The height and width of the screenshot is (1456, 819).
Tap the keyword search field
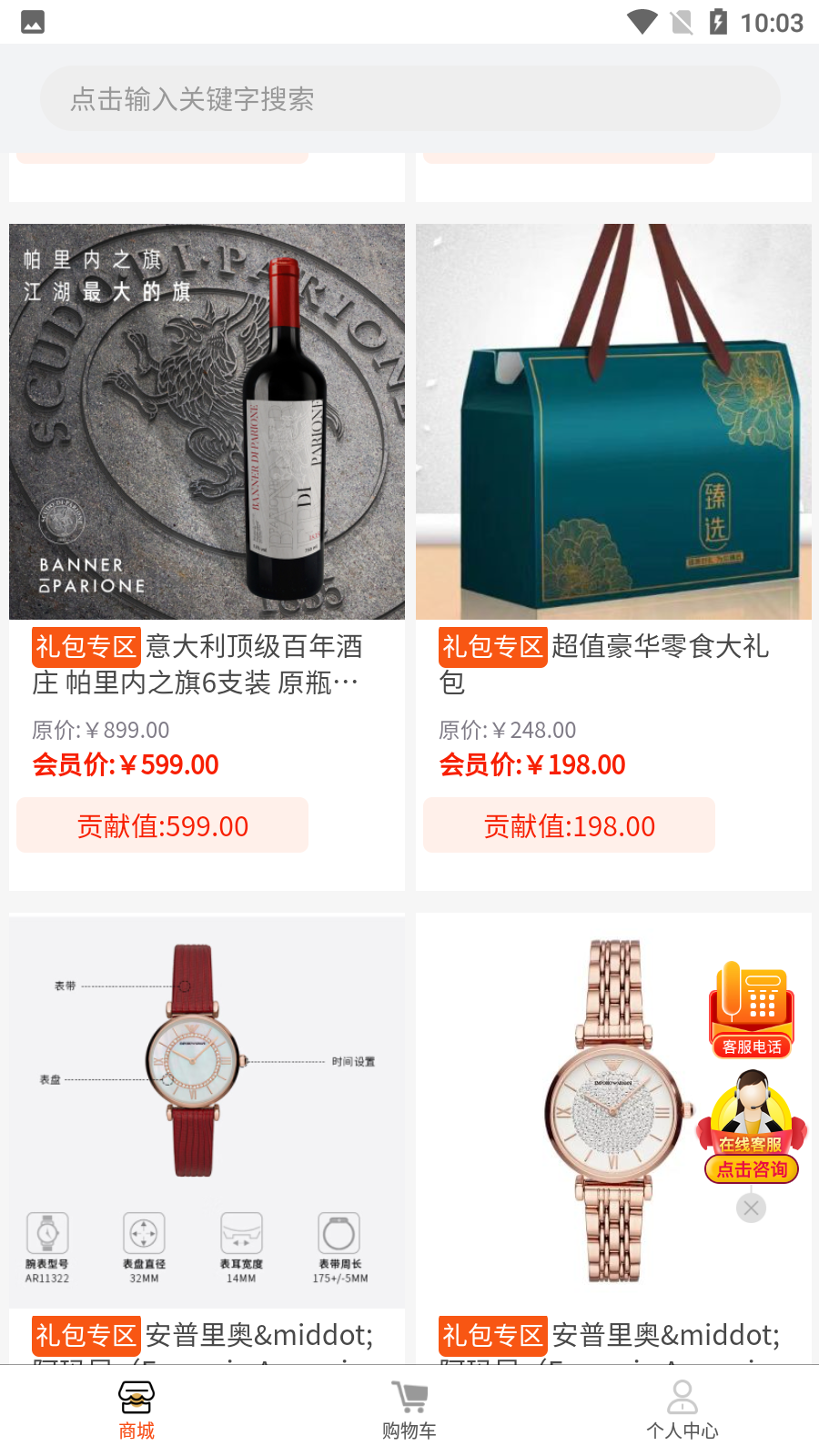click(409, 98)
